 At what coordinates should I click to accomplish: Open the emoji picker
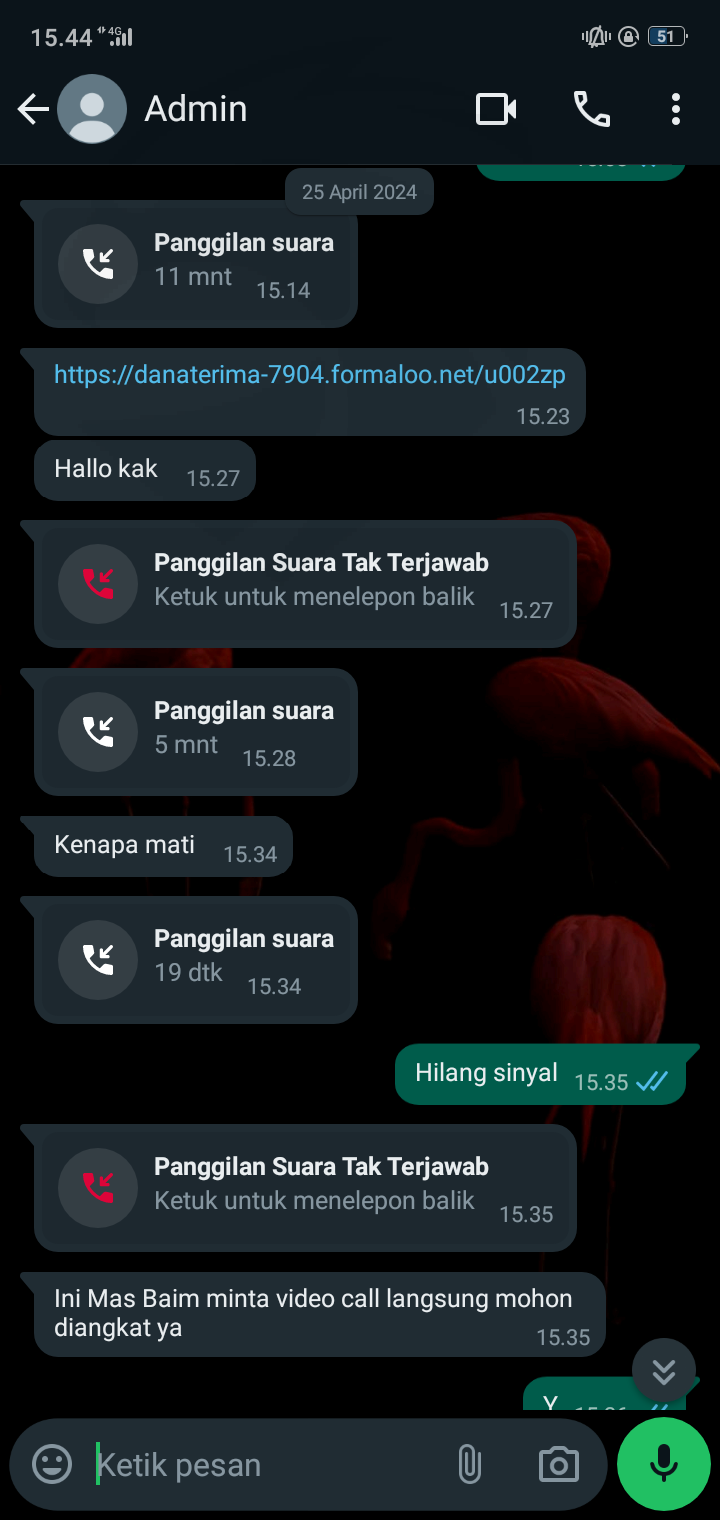(52, 1465)
